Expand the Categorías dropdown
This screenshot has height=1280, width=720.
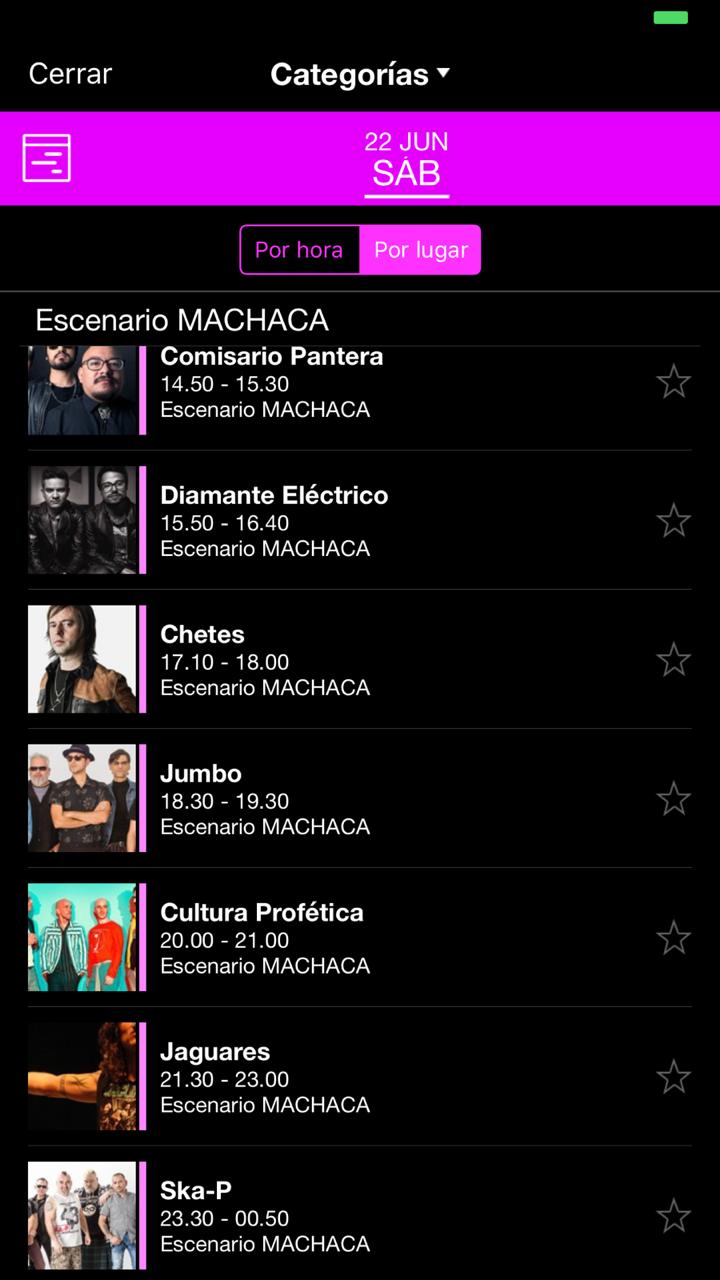(x=360, y=74)
